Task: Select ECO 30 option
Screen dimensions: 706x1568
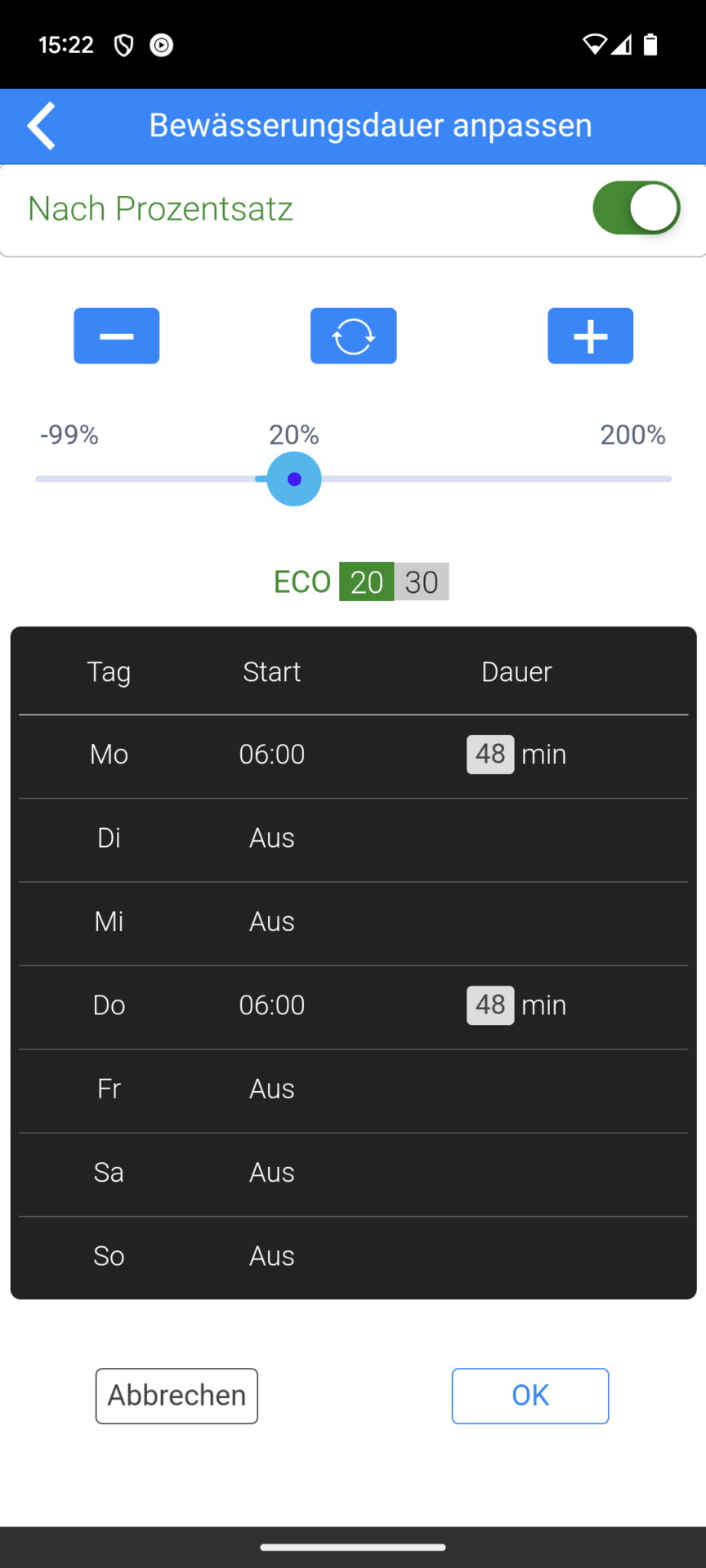Action: tap(422, 581)
